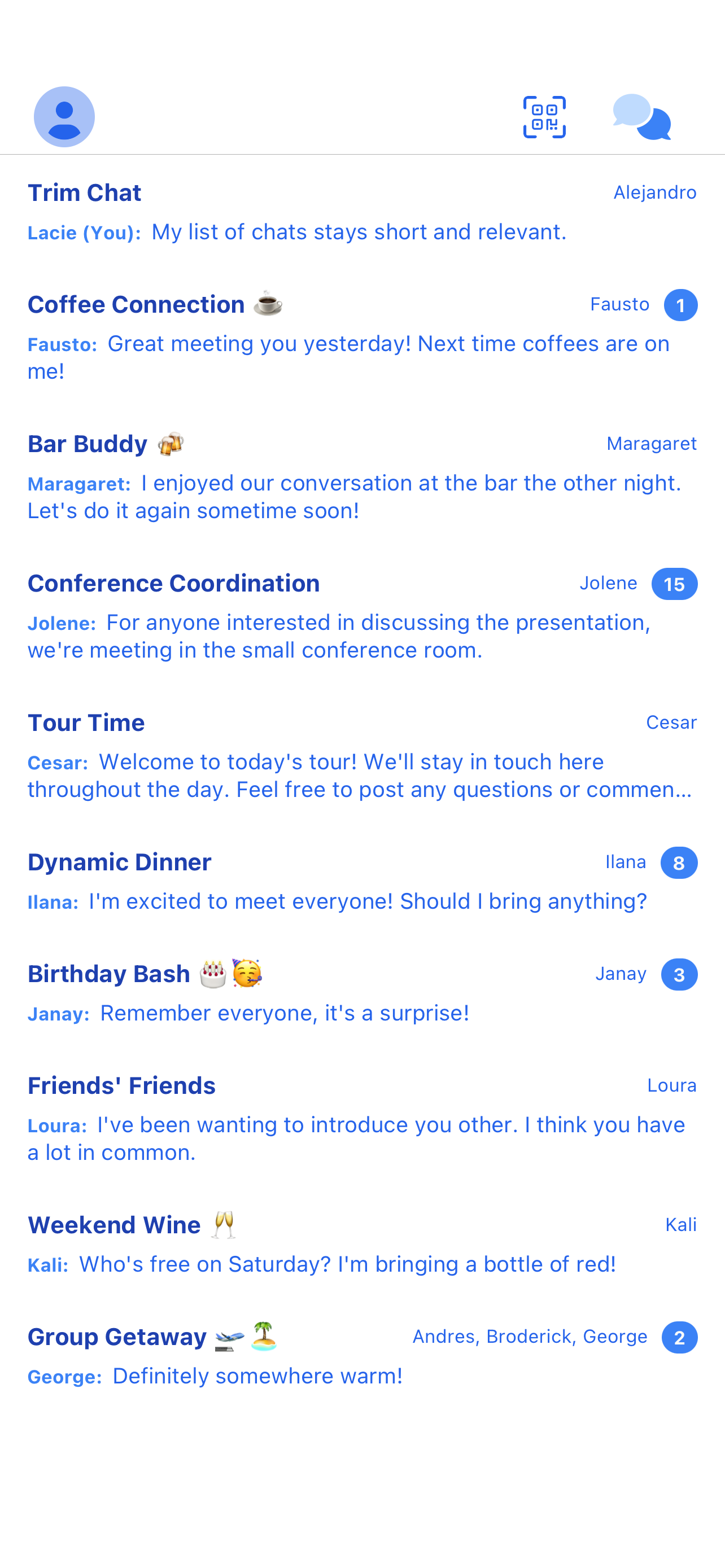Open your profile avatar
Image resolution: width=725 pixels, height=1568 pixels.
(64, 116)
